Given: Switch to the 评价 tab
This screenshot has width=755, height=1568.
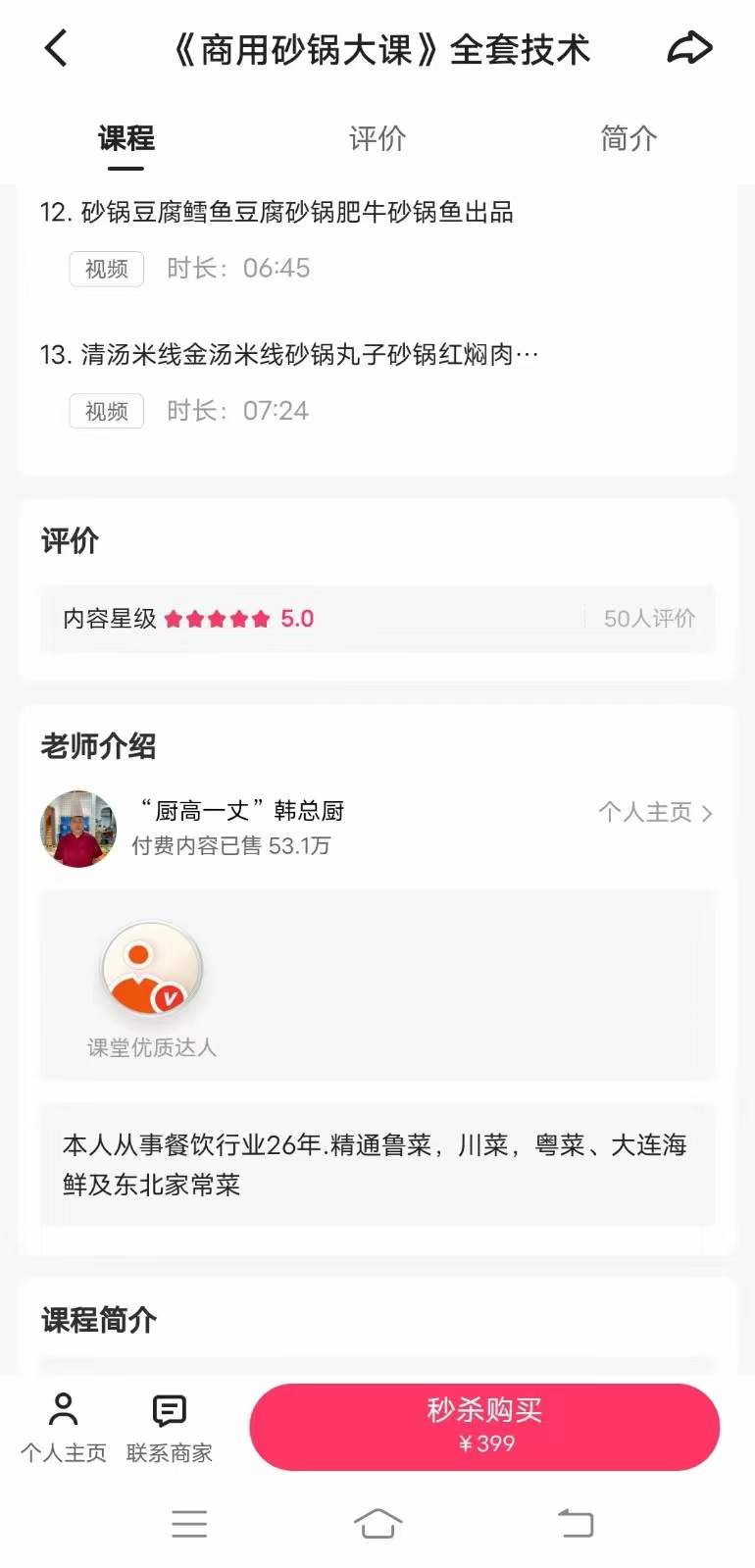Looking at the screenshot, I should [377, 139].
